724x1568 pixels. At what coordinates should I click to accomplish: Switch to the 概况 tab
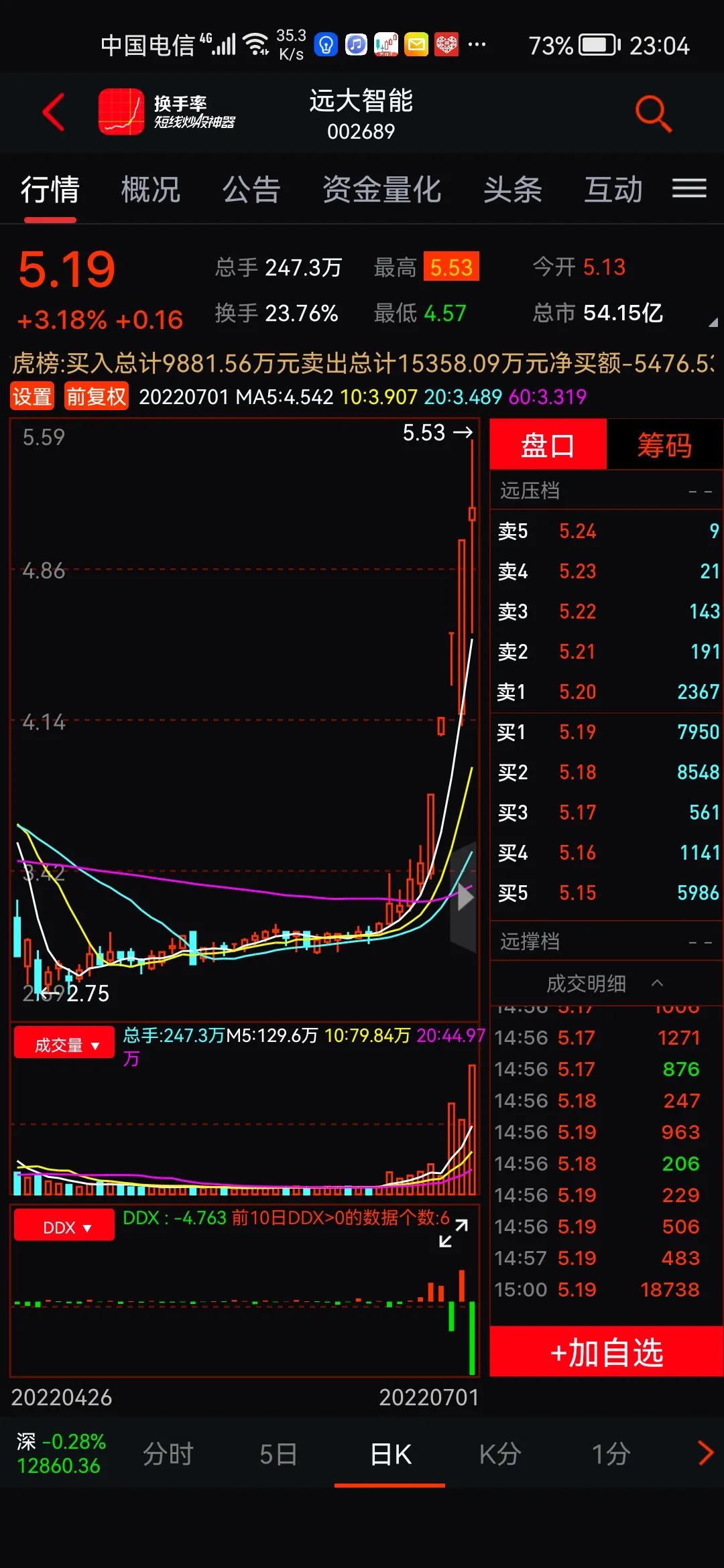[151, 190]
